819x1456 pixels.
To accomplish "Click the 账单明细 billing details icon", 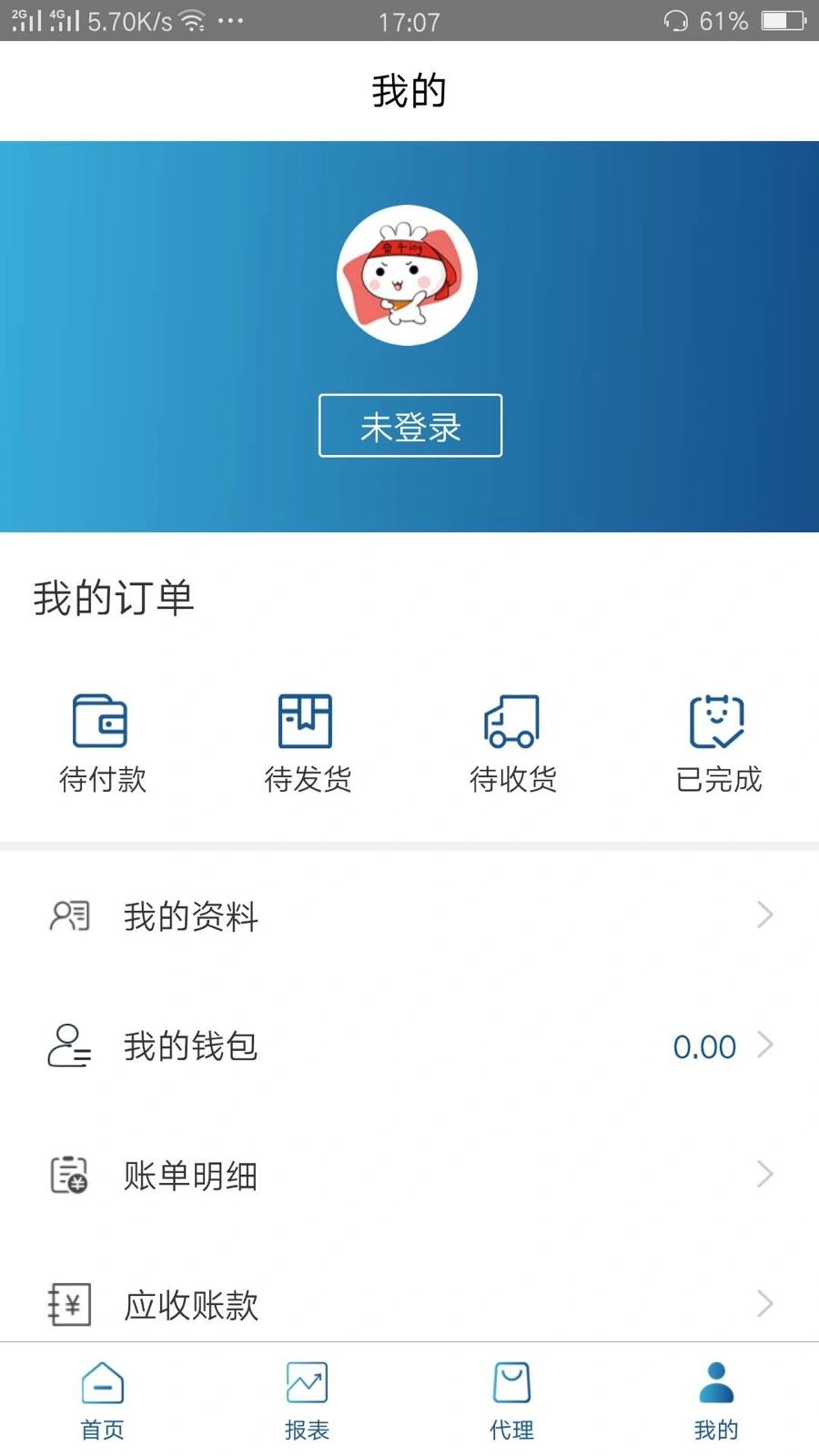I will tap(68, 1175).
